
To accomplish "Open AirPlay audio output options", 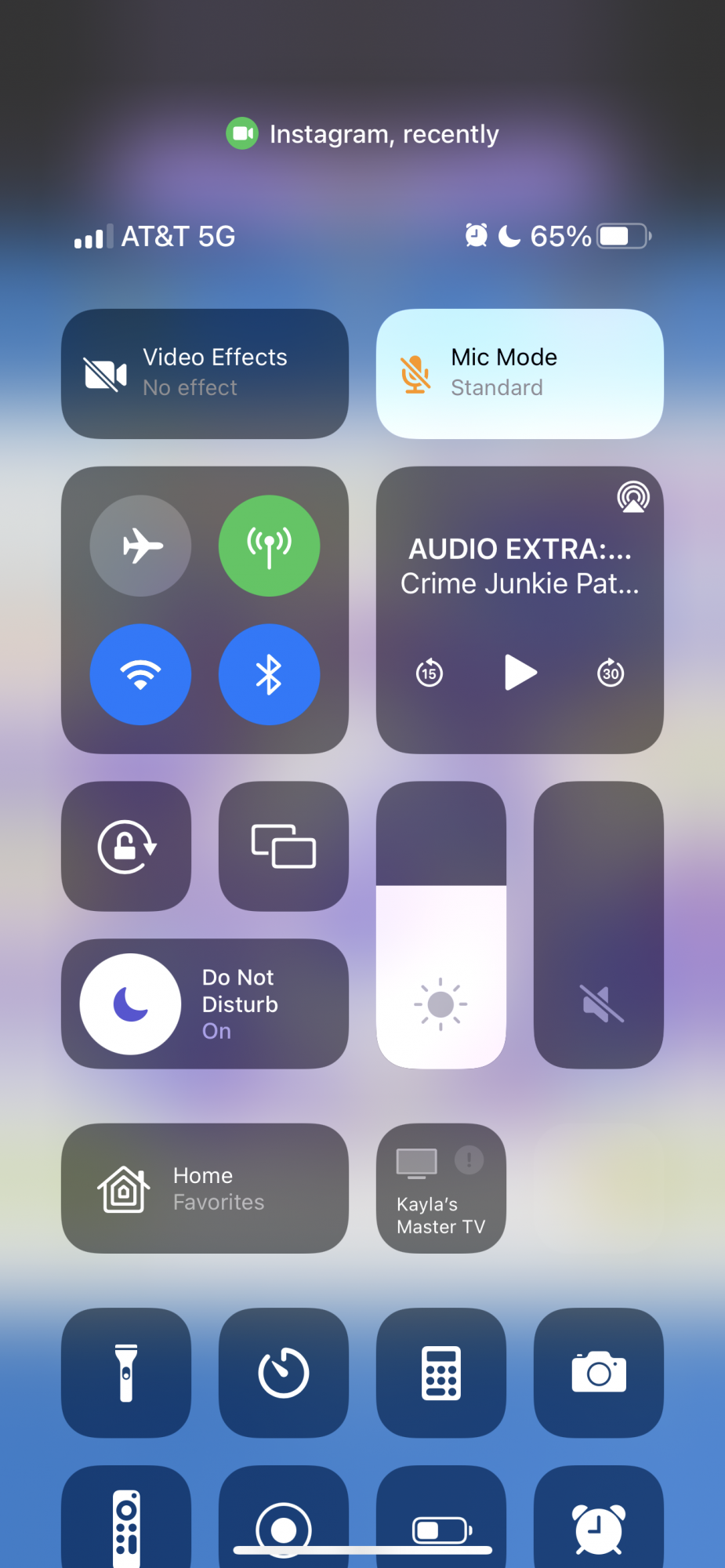I will coord(633,497).
